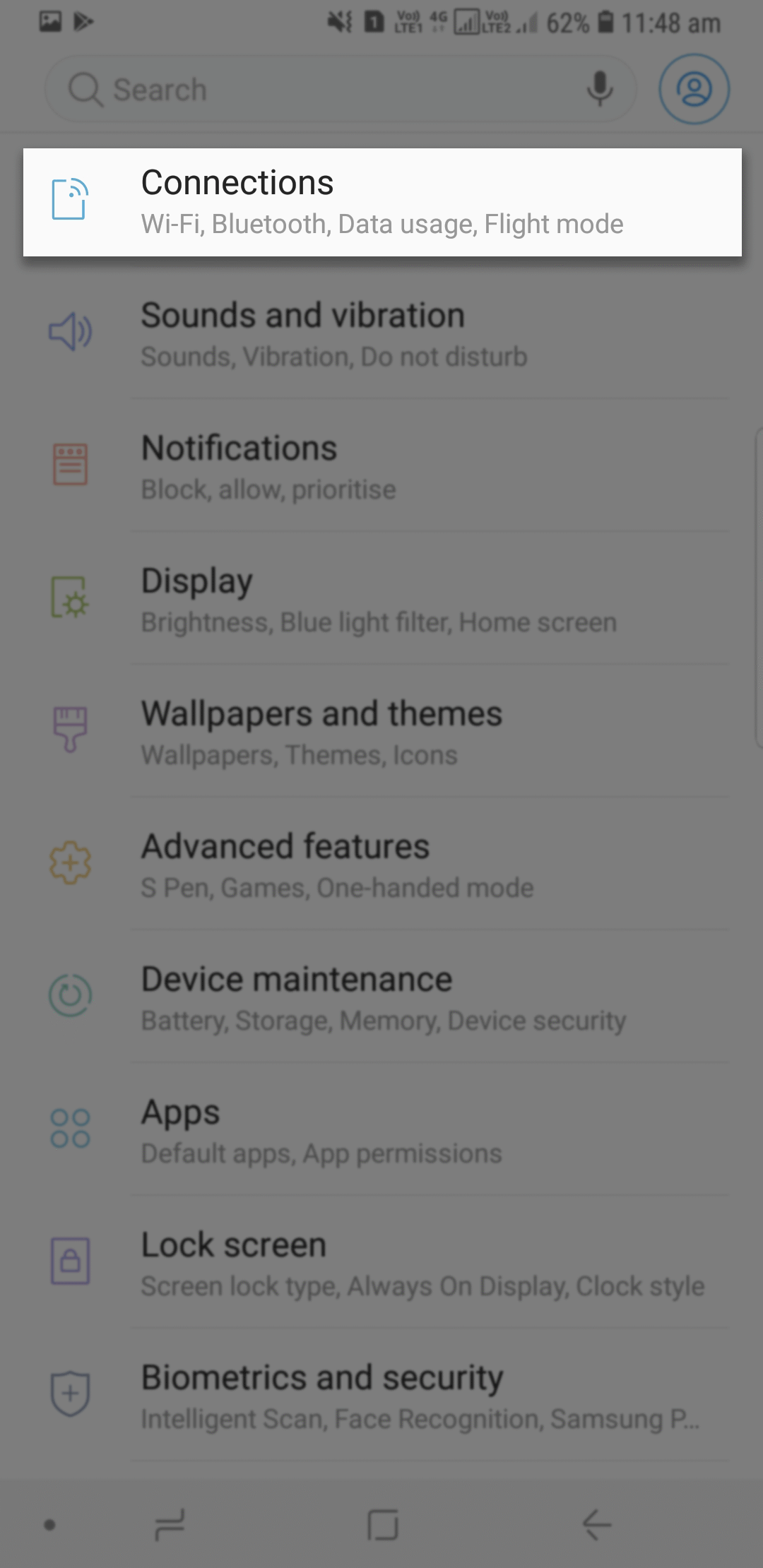Start voice search with the microphone
This screenshot has height=1568, width=763.
[600, 89]
